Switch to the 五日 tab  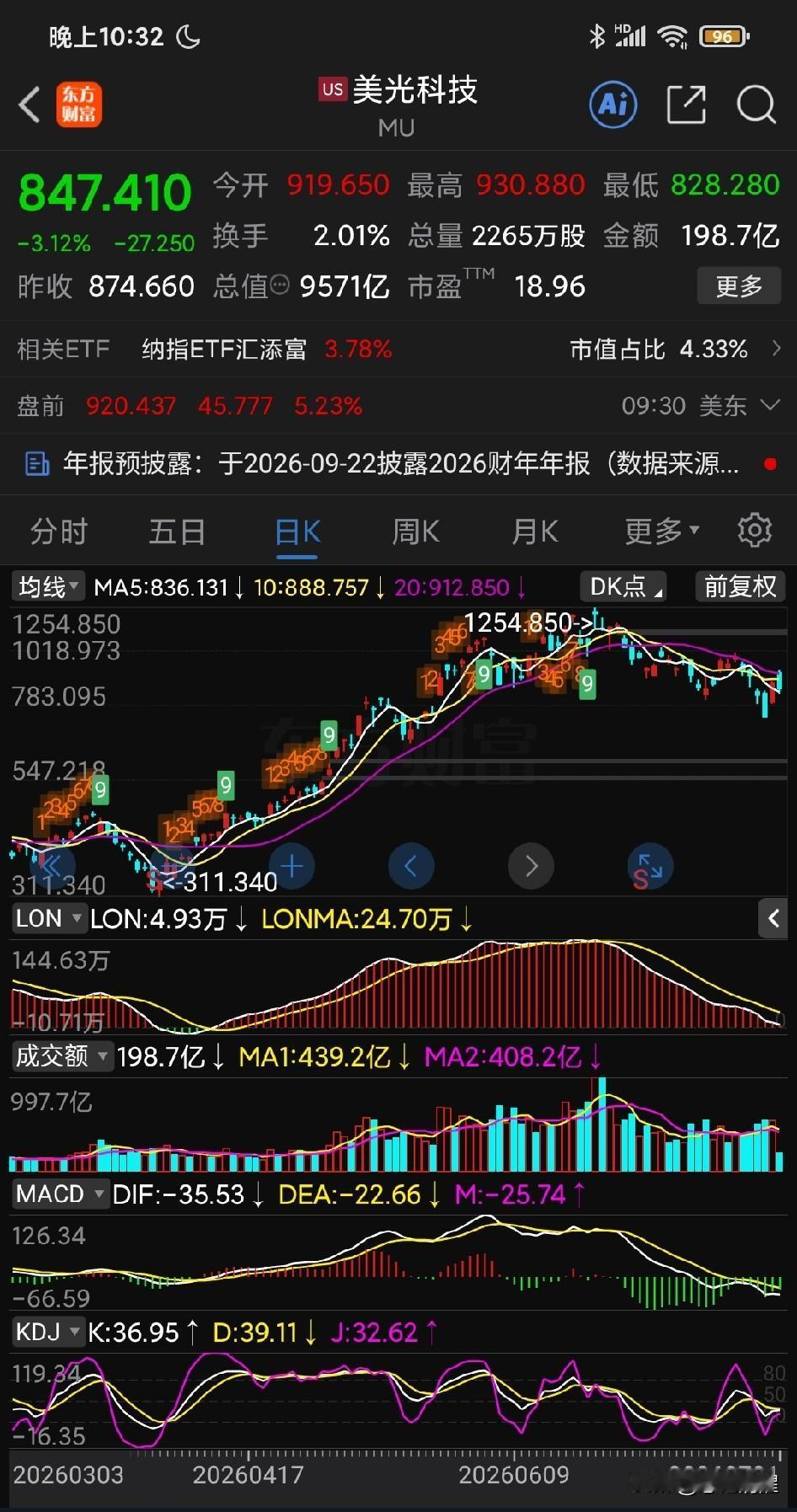178,532
